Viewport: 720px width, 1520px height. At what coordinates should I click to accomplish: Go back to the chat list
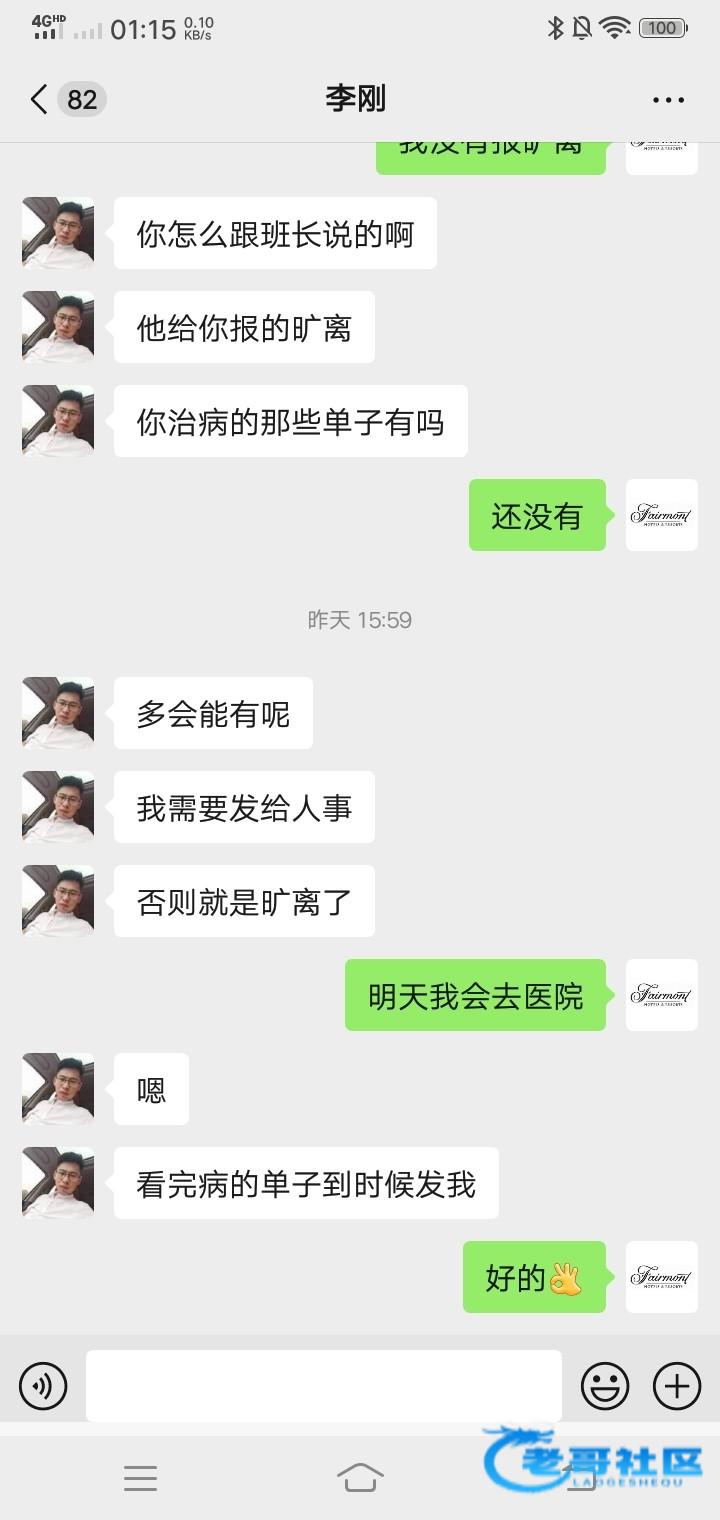40,99
